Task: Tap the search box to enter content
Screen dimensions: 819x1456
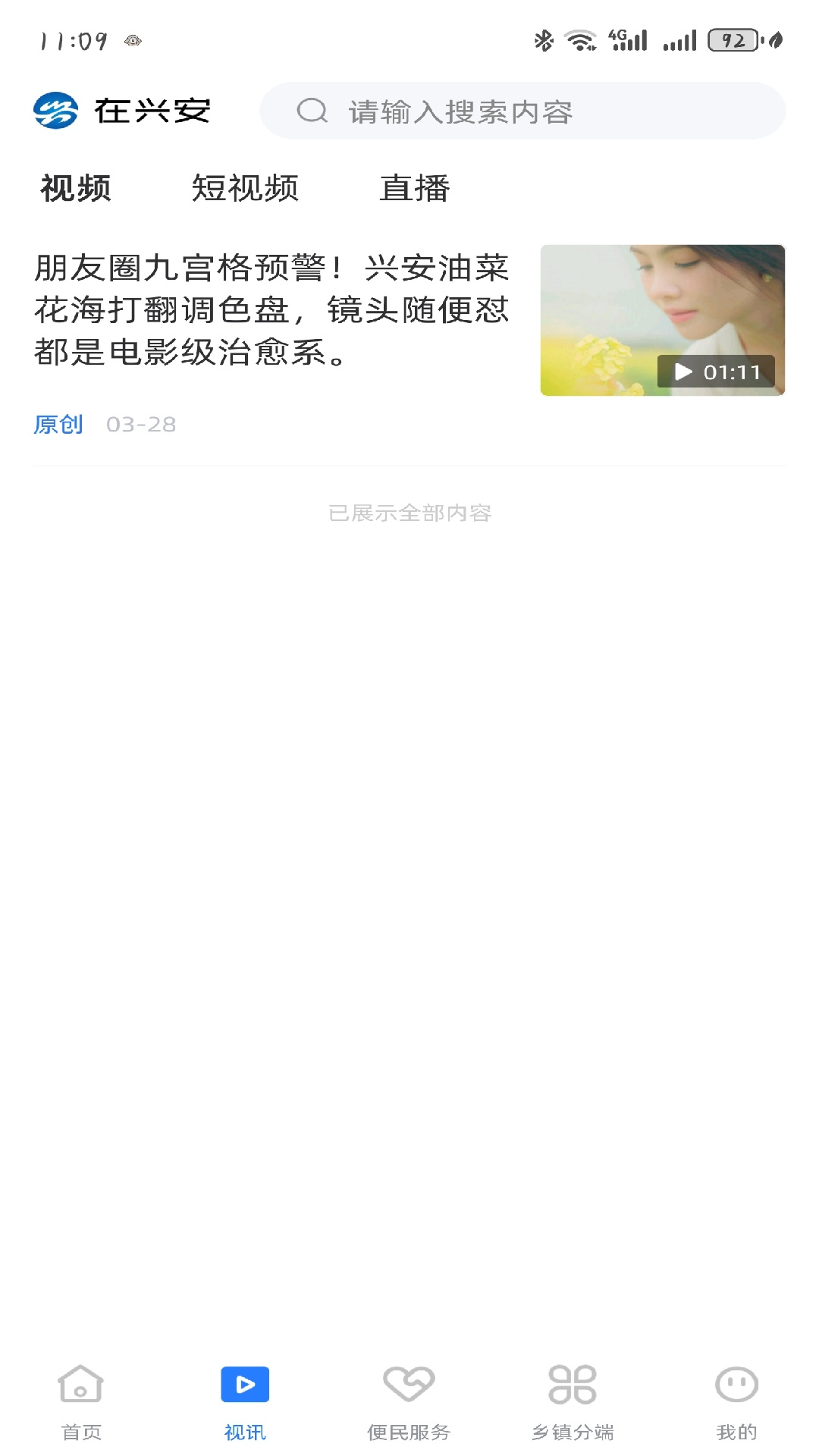Action: (x=522, y=111)
